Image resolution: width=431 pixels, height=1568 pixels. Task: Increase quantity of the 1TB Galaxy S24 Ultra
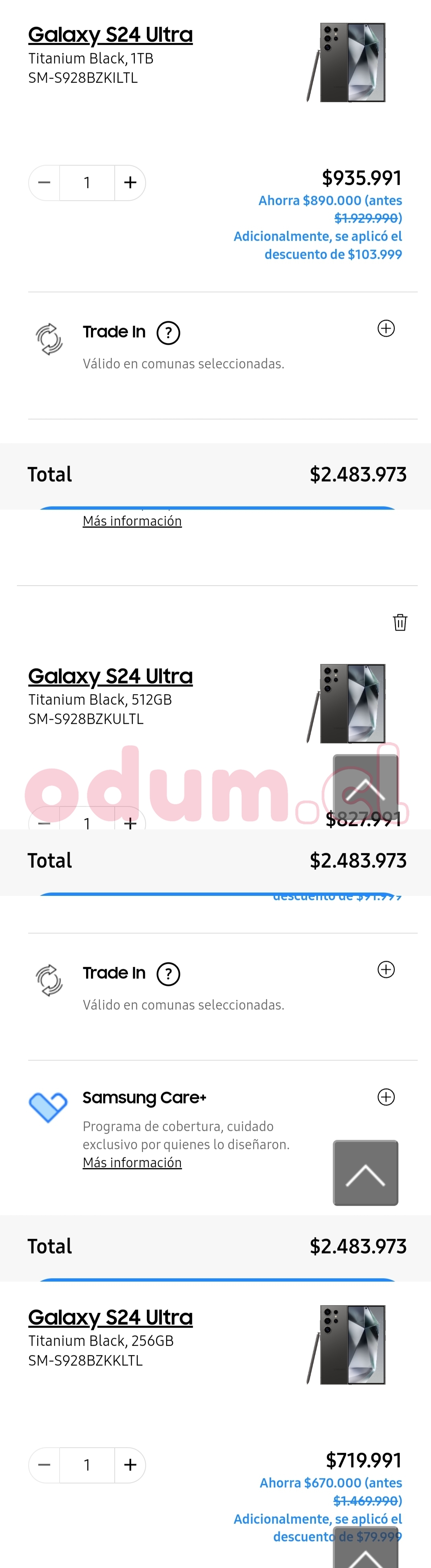click(130, 183)
